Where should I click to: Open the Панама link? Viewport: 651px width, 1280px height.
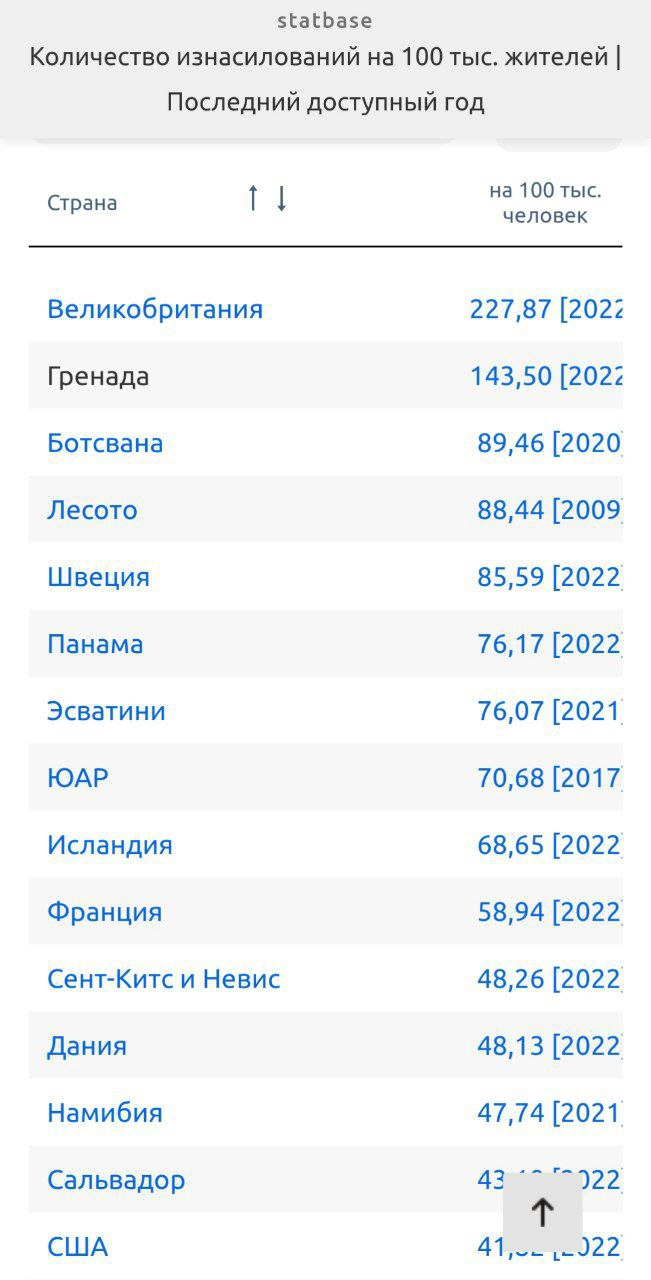(95, 644)
